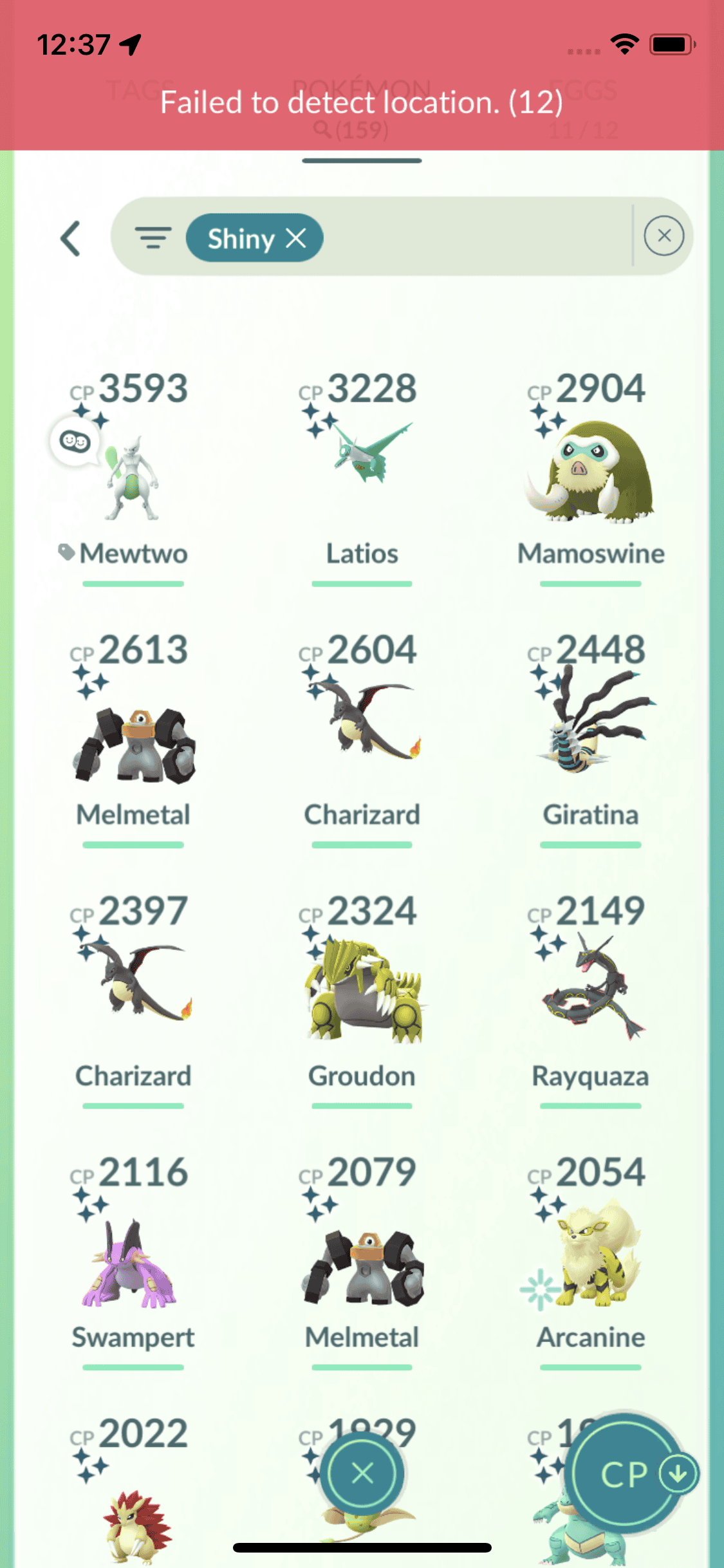Close the Pokémon list with round X
This screenshot has height=1568, width=724.
point(362,1473)
